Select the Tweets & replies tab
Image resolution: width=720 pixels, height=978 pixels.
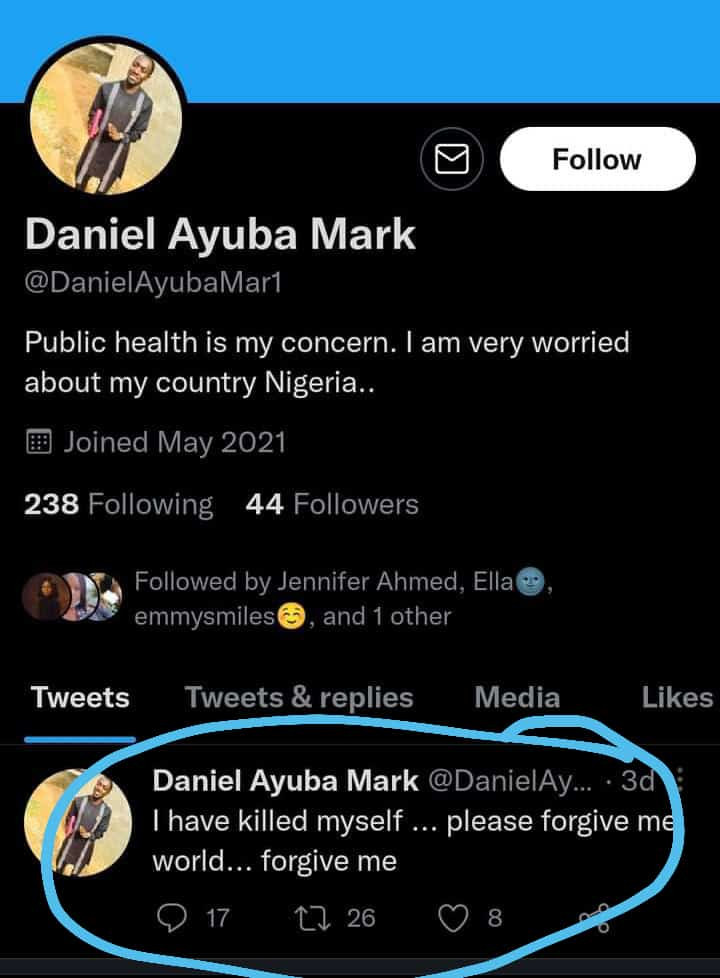point(299,697)
